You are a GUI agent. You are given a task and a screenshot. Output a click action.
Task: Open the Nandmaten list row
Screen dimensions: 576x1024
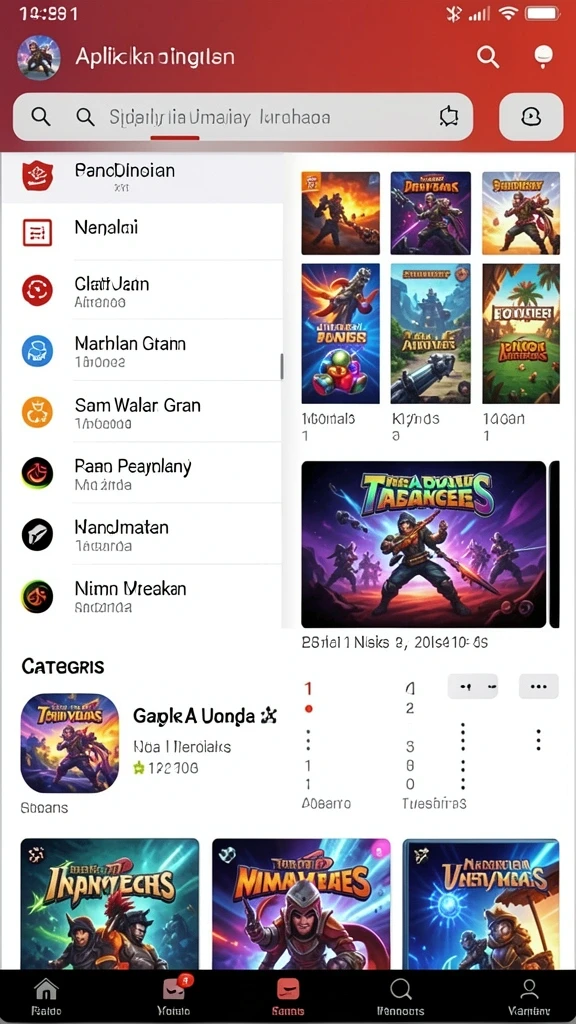click(x=142, y=534)
